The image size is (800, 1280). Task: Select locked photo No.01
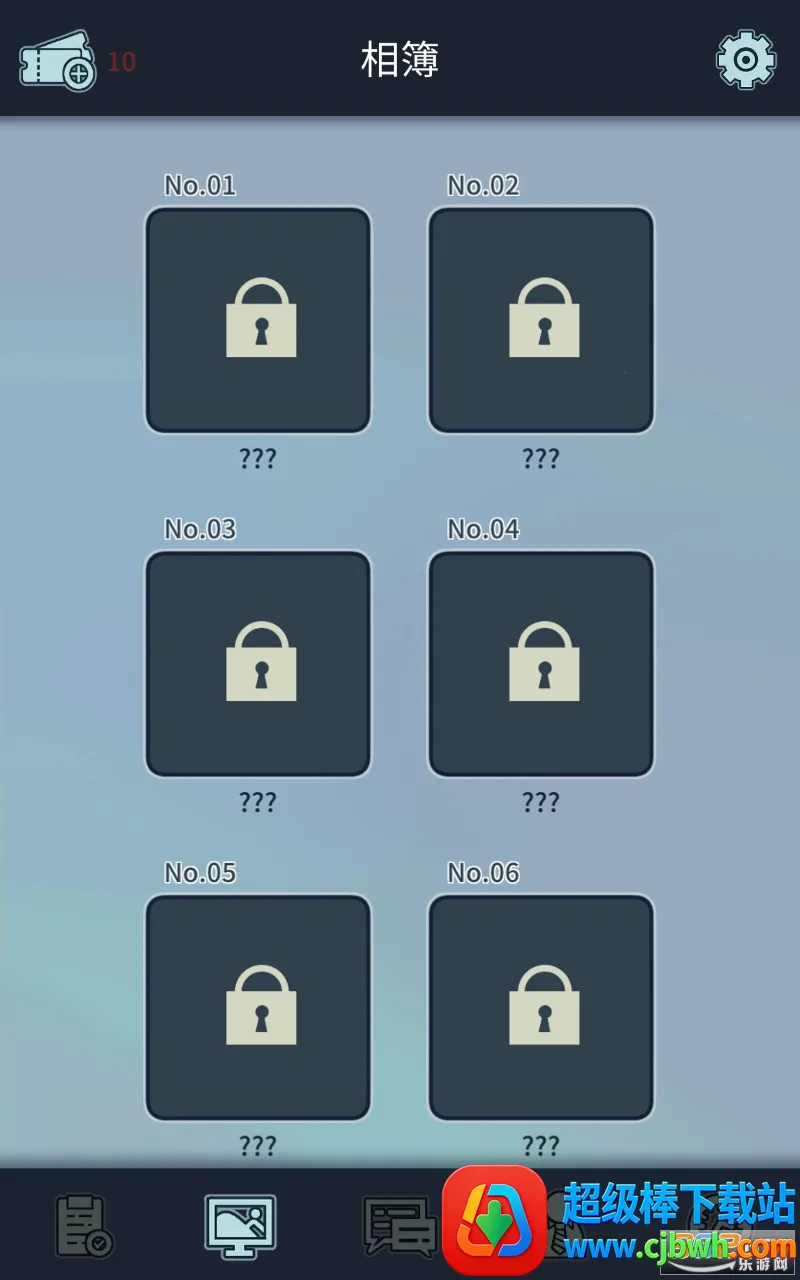pos(258,320)
